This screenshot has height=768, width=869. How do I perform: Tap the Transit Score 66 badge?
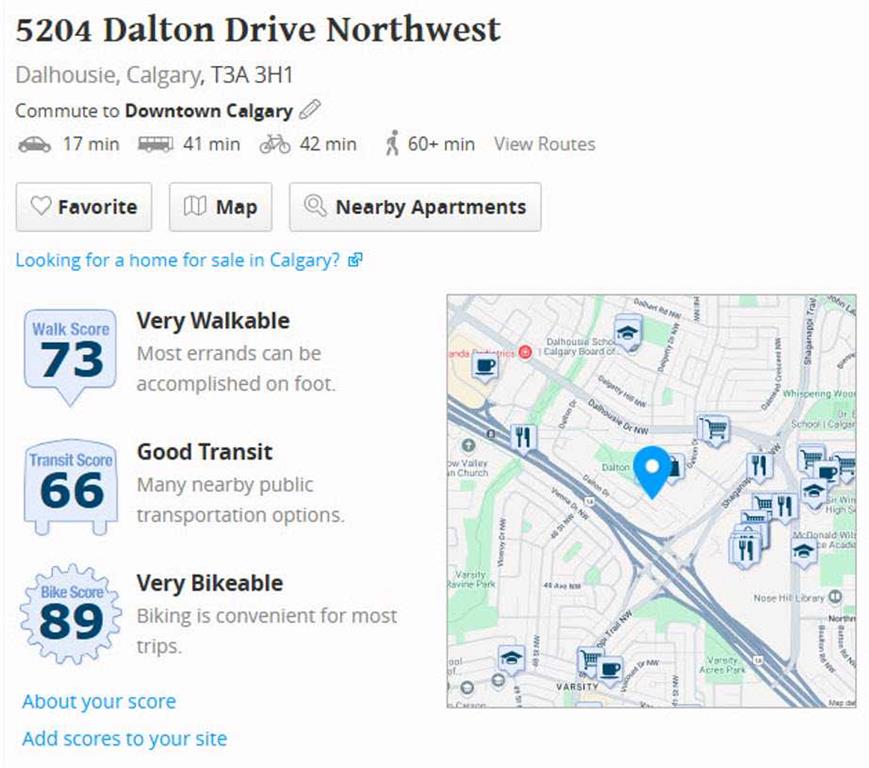70,485
